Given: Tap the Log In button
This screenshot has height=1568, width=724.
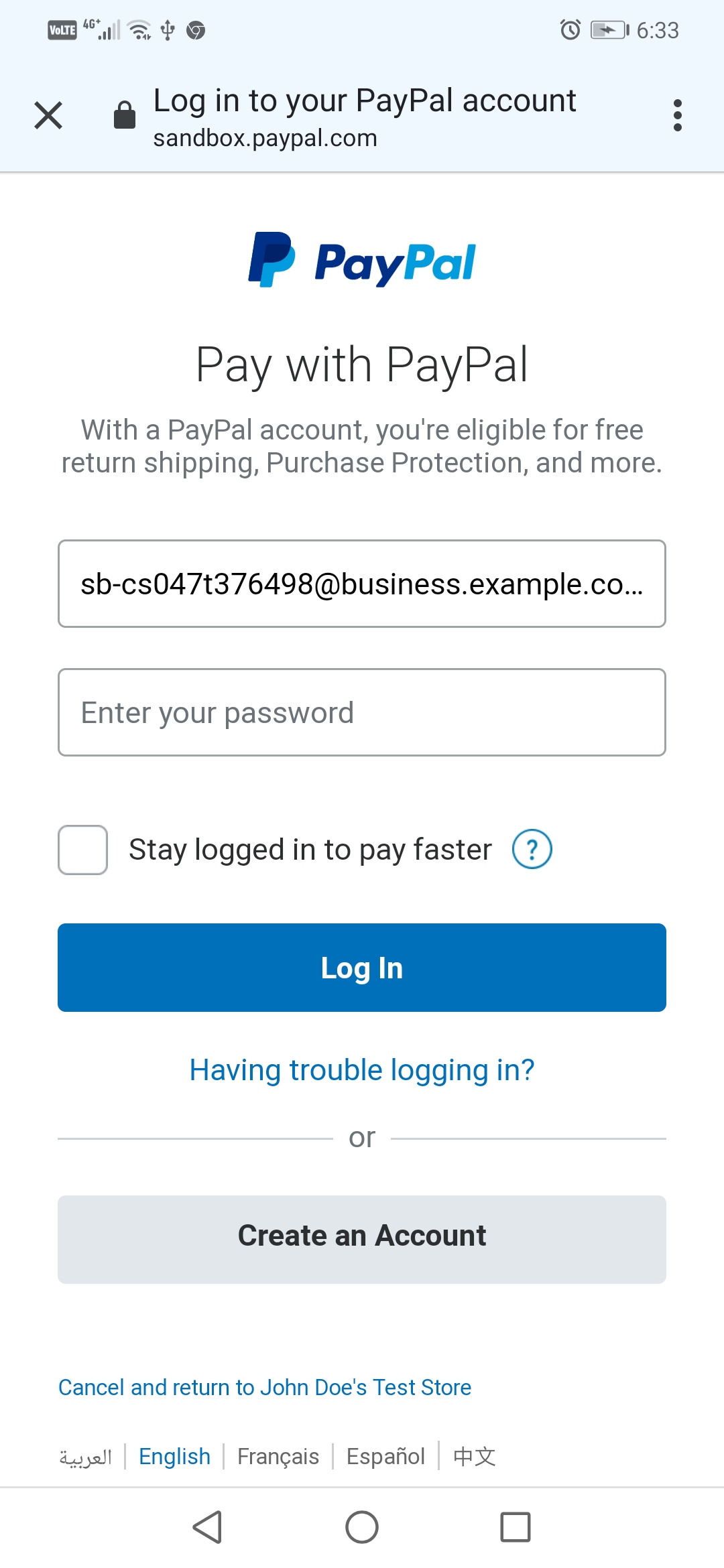Looking at the screenshot, I should (362, 968).
